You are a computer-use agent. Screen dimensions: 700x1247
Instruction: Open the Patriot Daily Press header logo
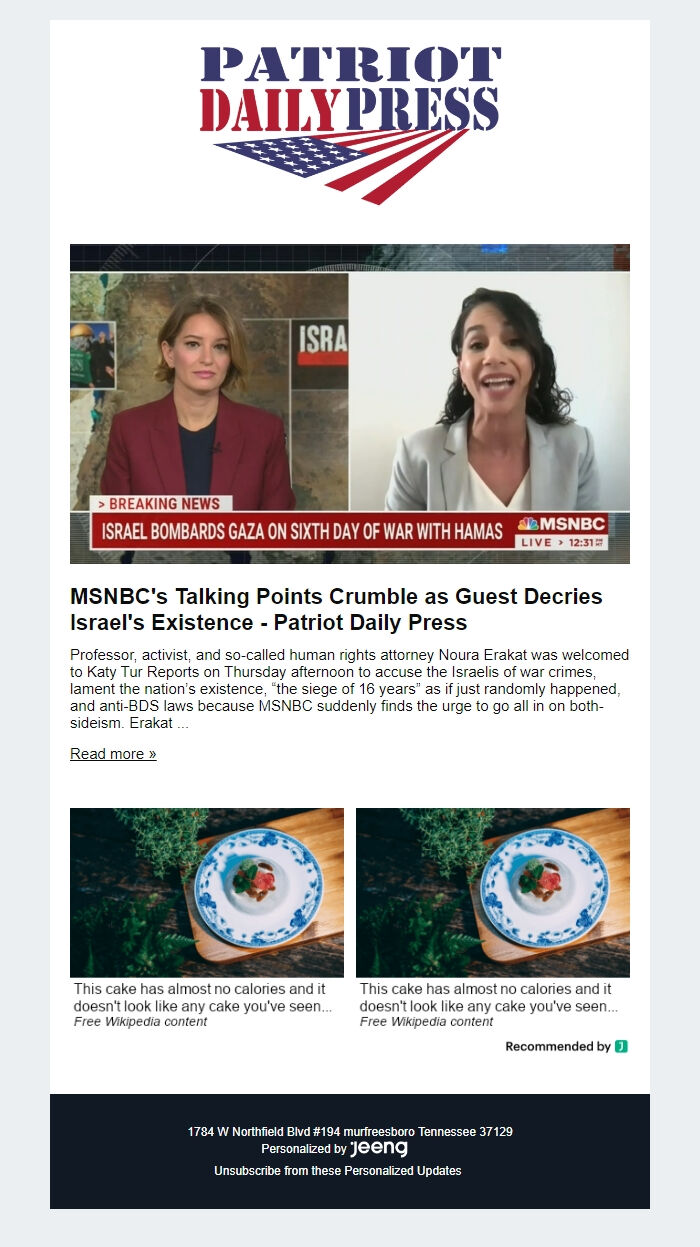350,123
